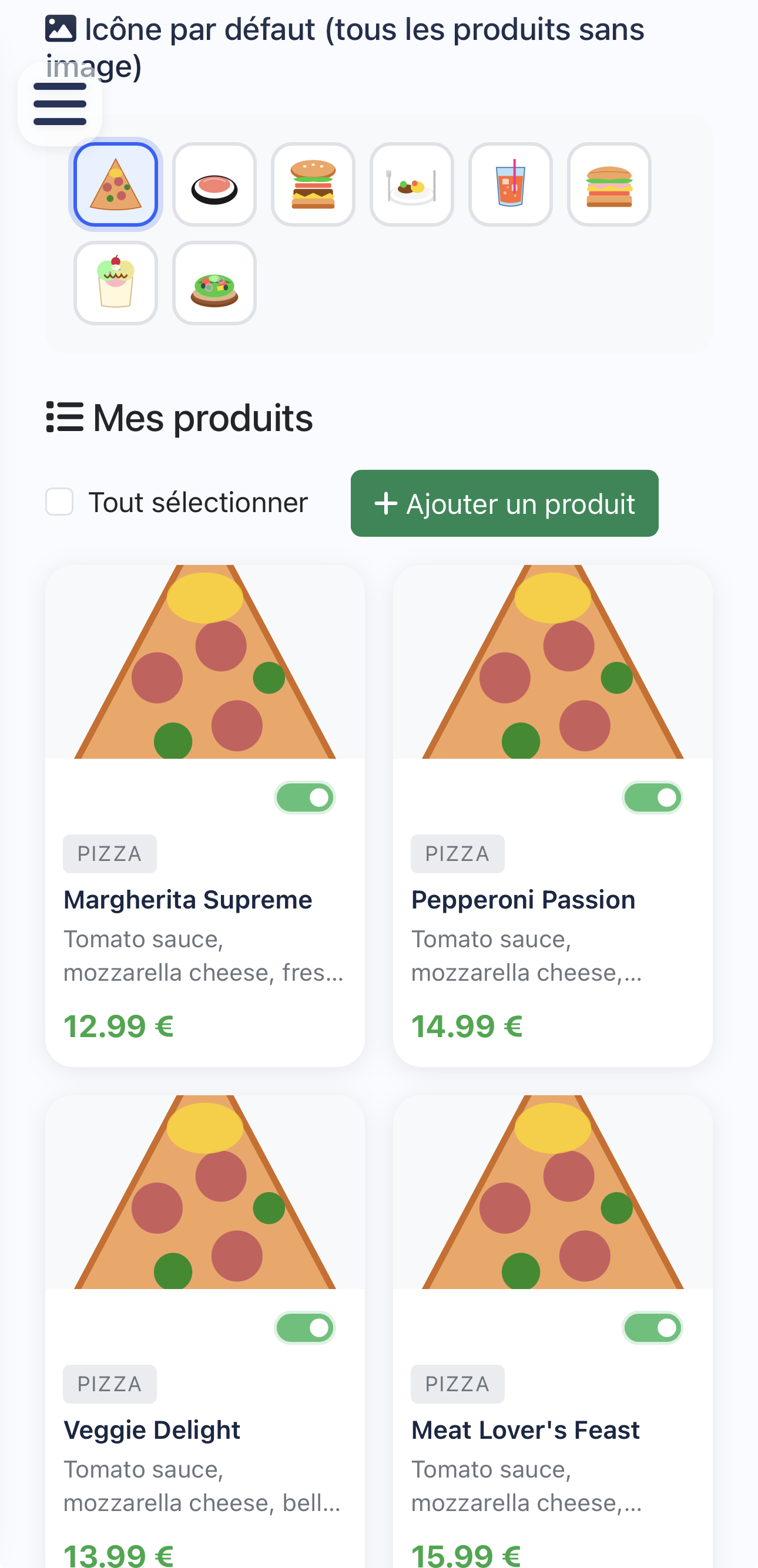Select the pizza slice default icon
The height and width of the screenshot is (1568, 758).
tap(115, 184)
